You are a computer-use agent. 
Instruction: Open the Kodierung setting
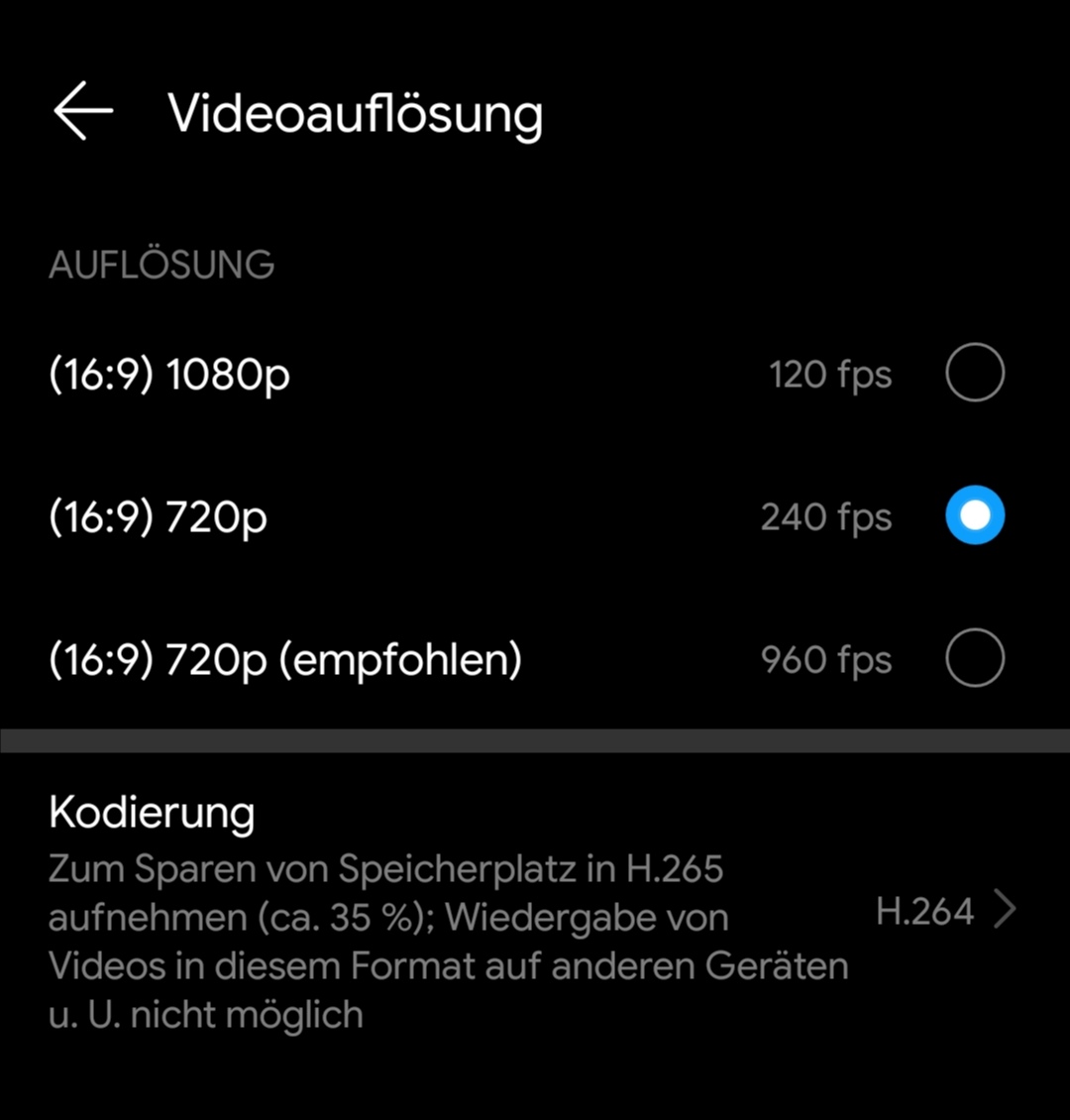tap(535, 912)
